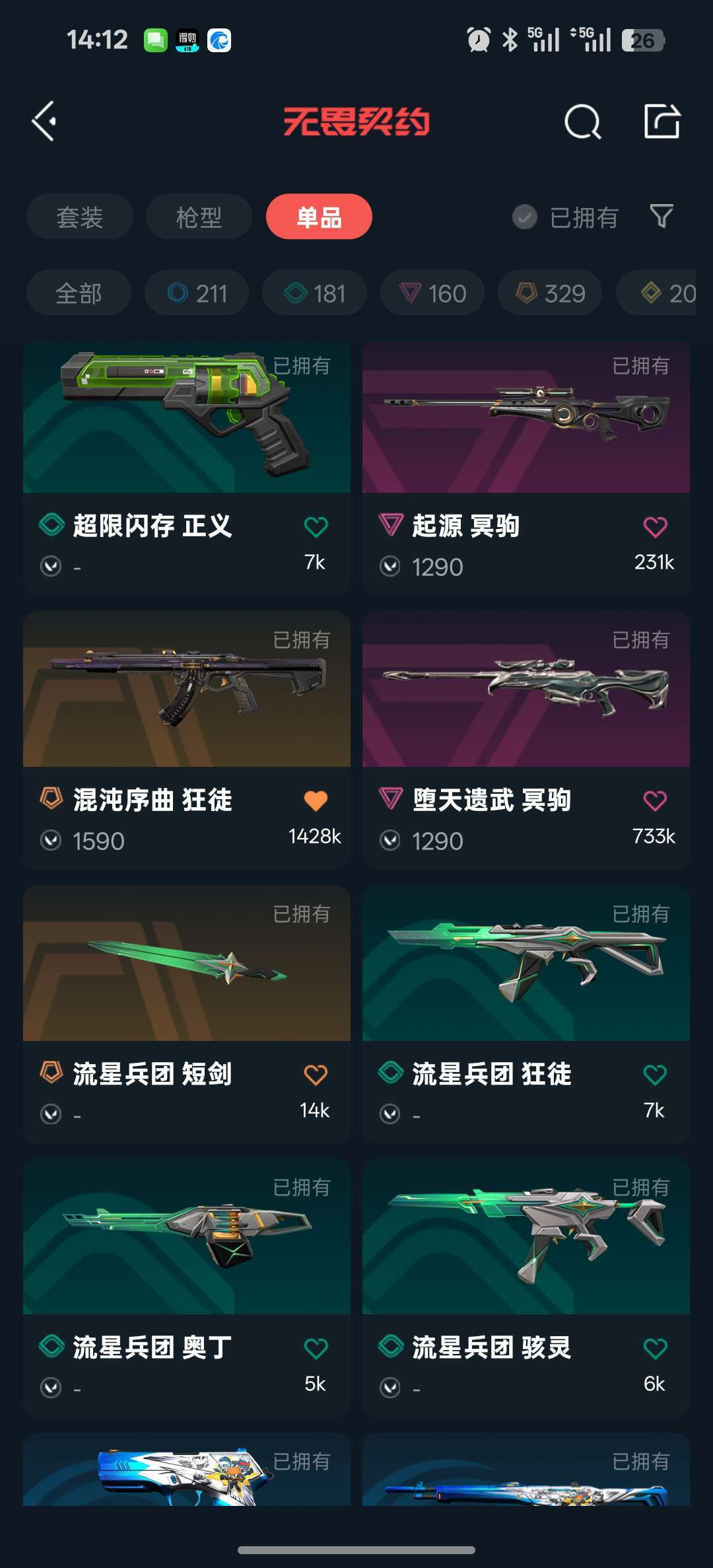Like the 流星兵团 奥丁 skin
713x1568 pixels.
coord(316,1348)
